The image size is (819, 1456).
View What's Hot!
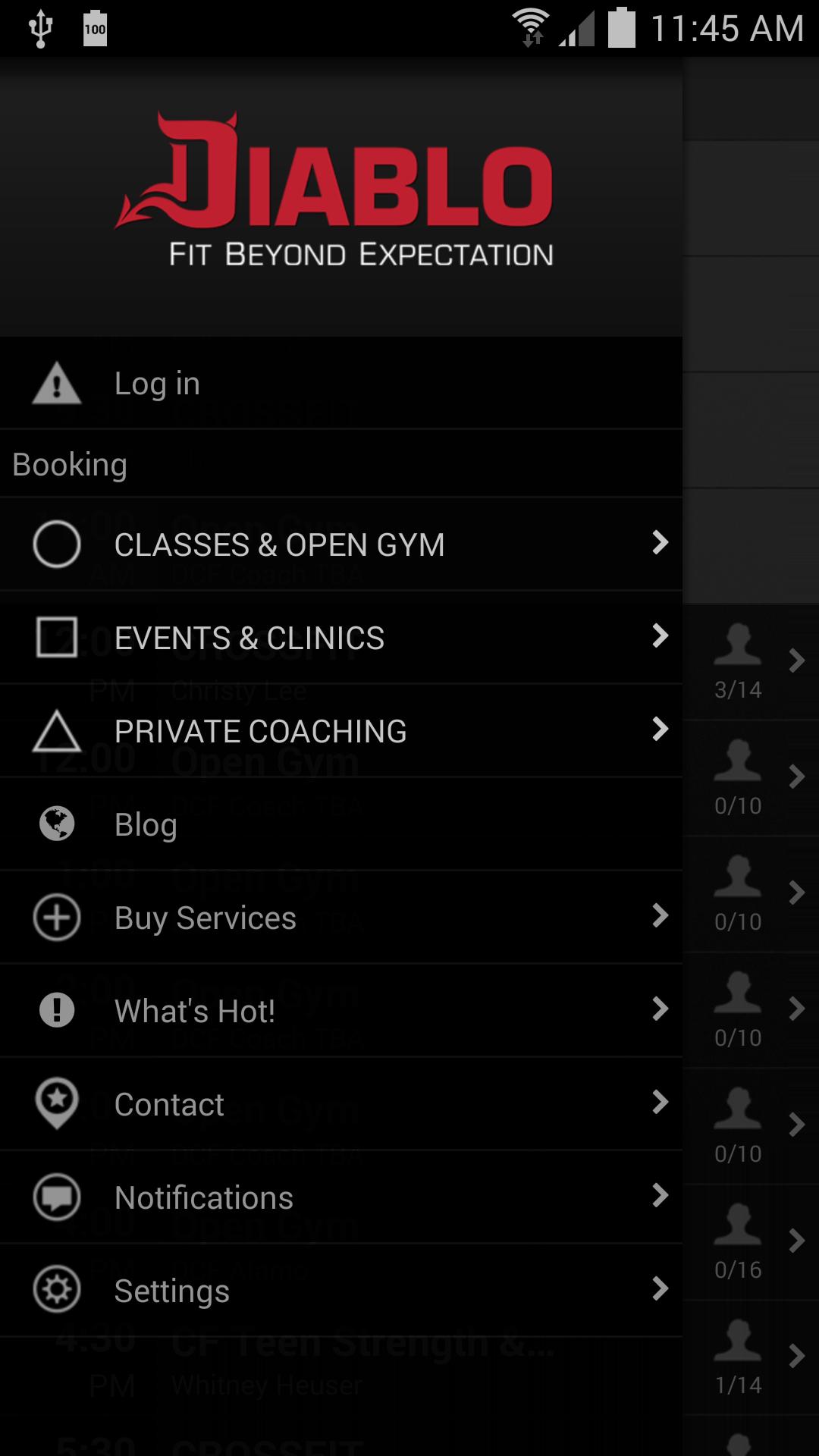click(341, 1011)
